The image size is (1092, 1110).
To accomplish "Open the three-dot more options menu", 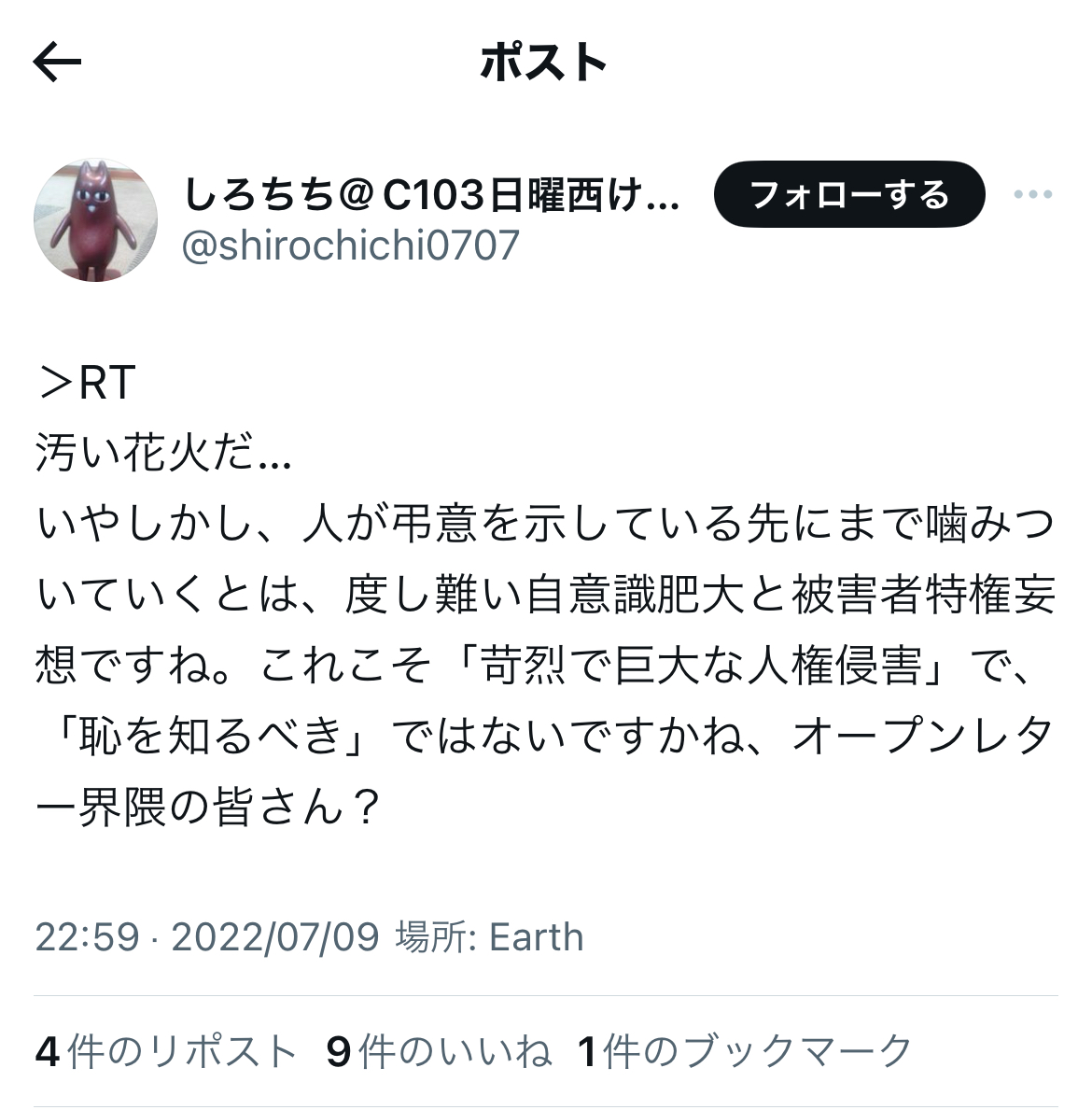I will (x=1032, y=195).
